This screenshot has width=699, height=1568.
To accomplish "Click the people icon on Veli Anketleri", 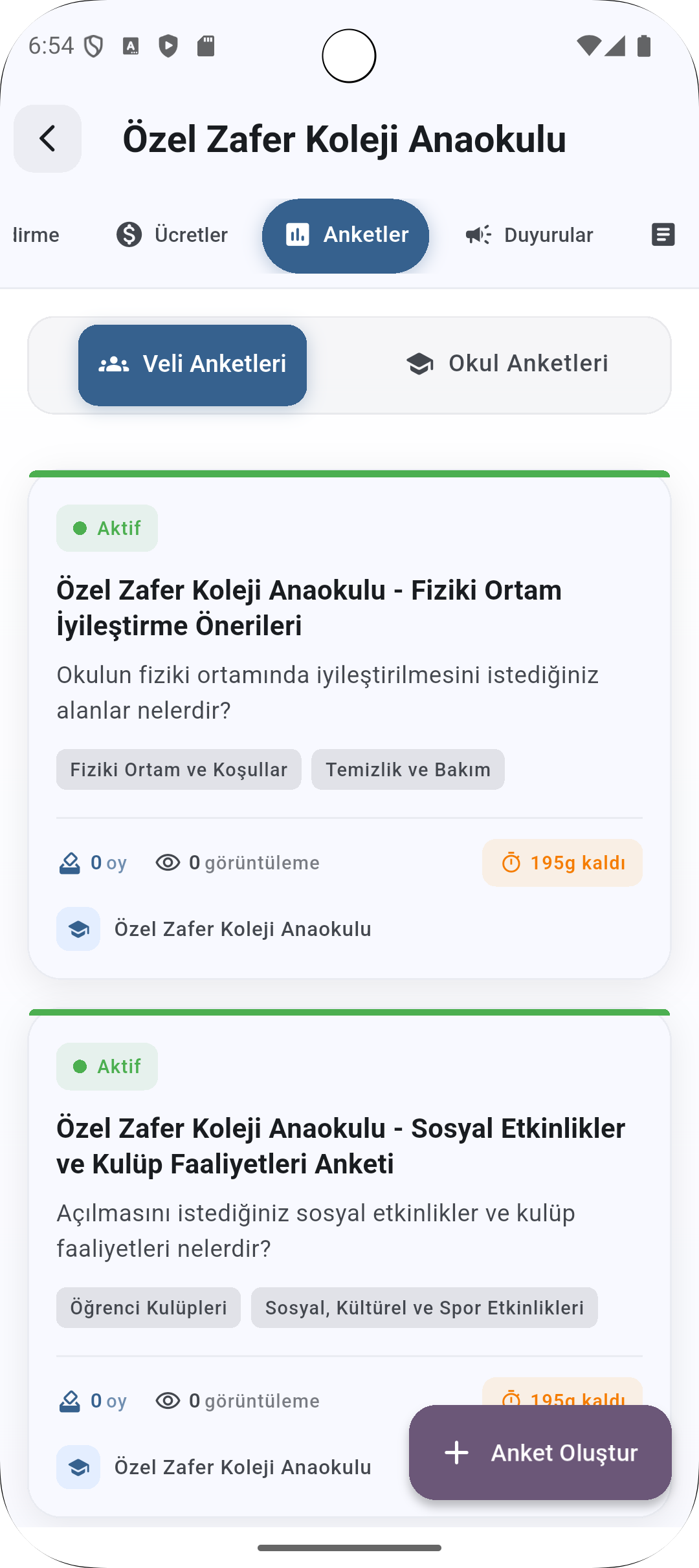I will [x=114, y=364].
